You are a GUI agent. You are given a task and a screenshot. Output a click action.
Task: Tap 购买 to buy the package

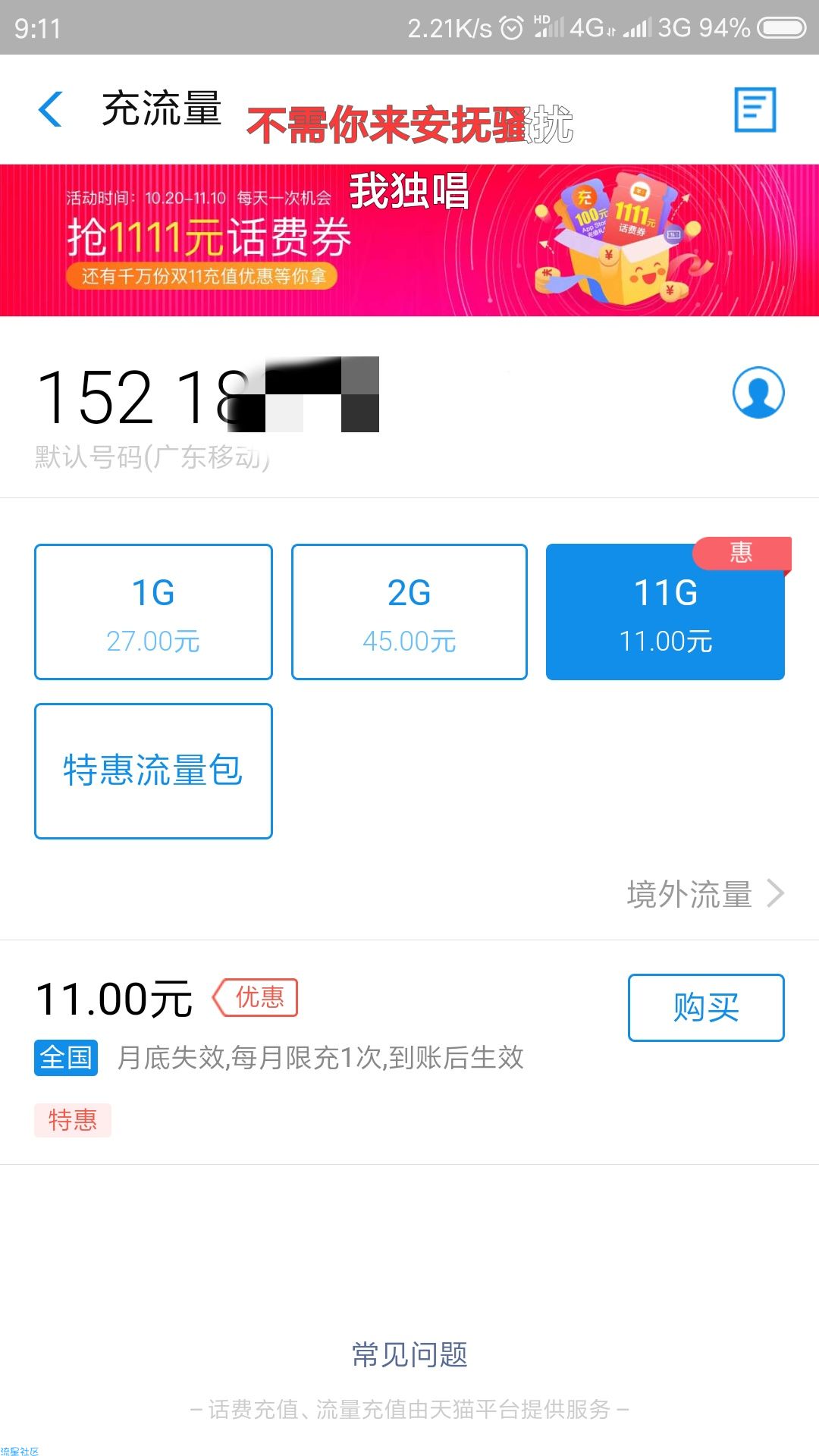tap(705, 1008)
